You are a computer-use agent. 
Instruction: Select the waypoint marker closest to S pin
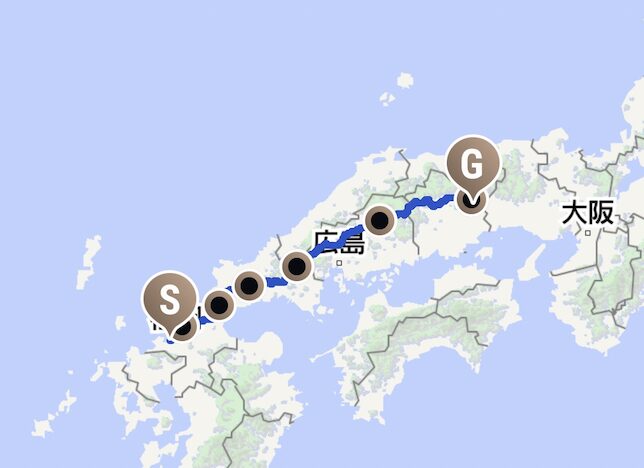(219, 303)
